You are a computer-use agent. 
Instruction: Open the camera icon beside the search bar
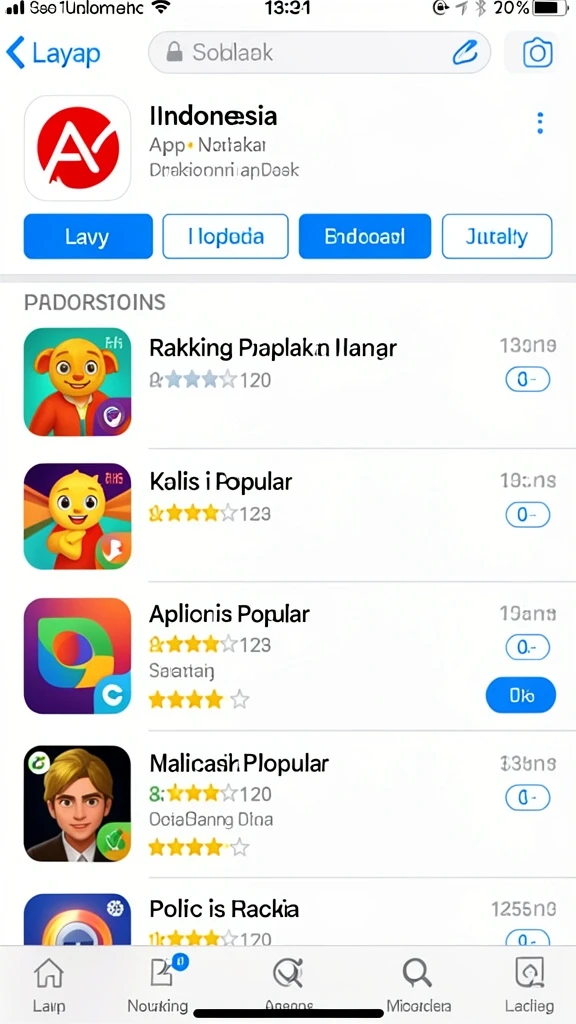pyautogui.click(x=537, y=52)
